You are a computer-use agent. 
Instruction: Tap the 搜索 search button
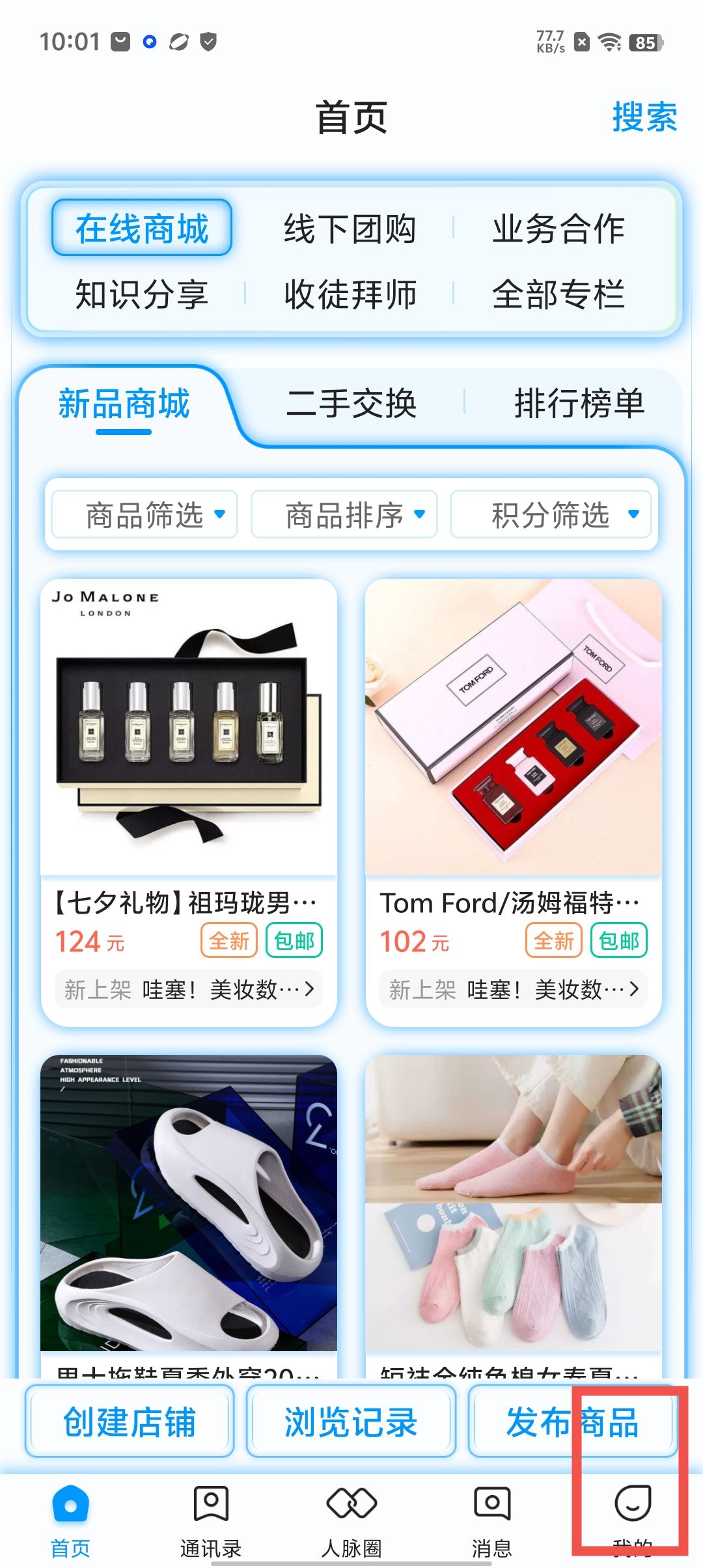(x=644, y=117)
